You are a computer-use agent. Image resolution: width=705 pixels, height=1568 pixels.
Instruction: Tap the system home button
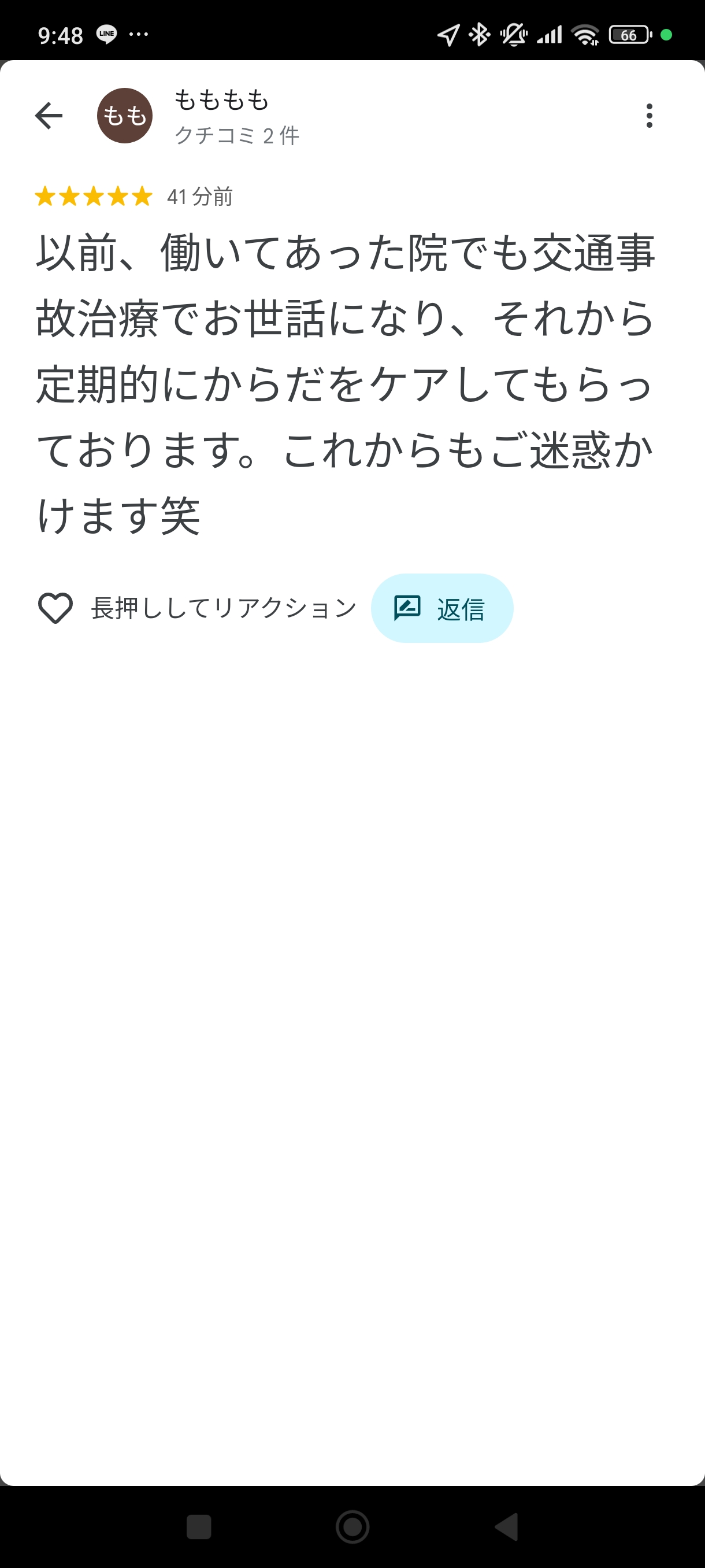click(x=352, y=1526)
